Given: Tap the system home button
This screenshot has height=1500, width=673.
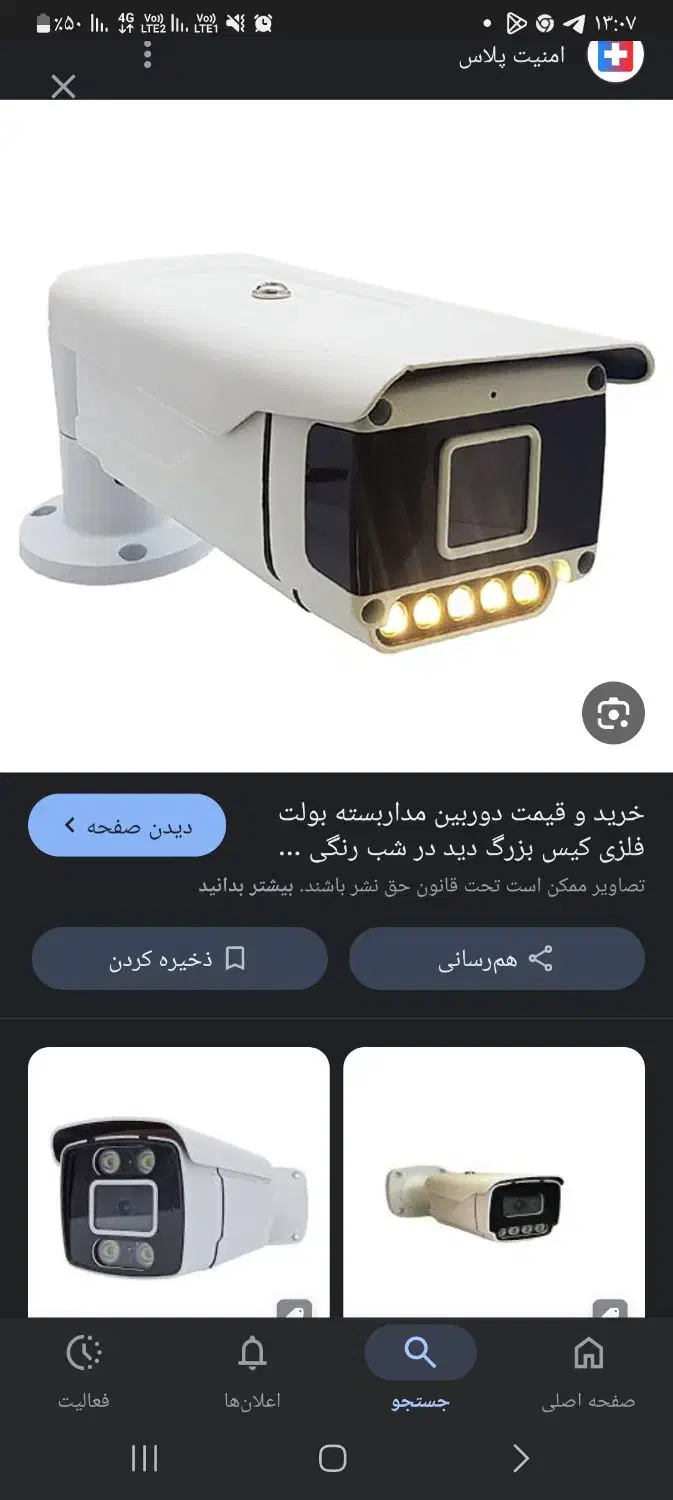Looking at the screenshot, I should (x=332, y=1459).
